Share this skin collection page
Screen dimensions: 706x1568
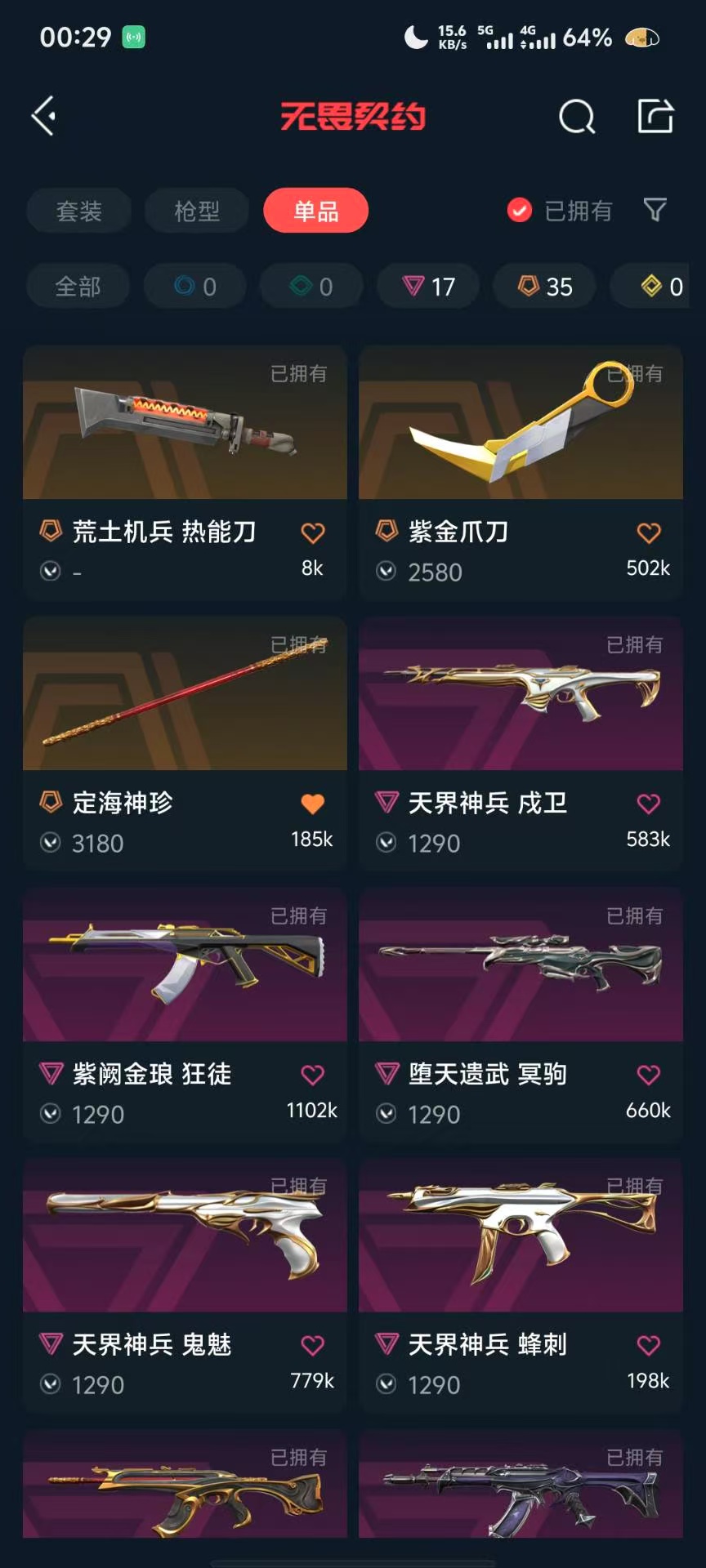tap(655, 116)
